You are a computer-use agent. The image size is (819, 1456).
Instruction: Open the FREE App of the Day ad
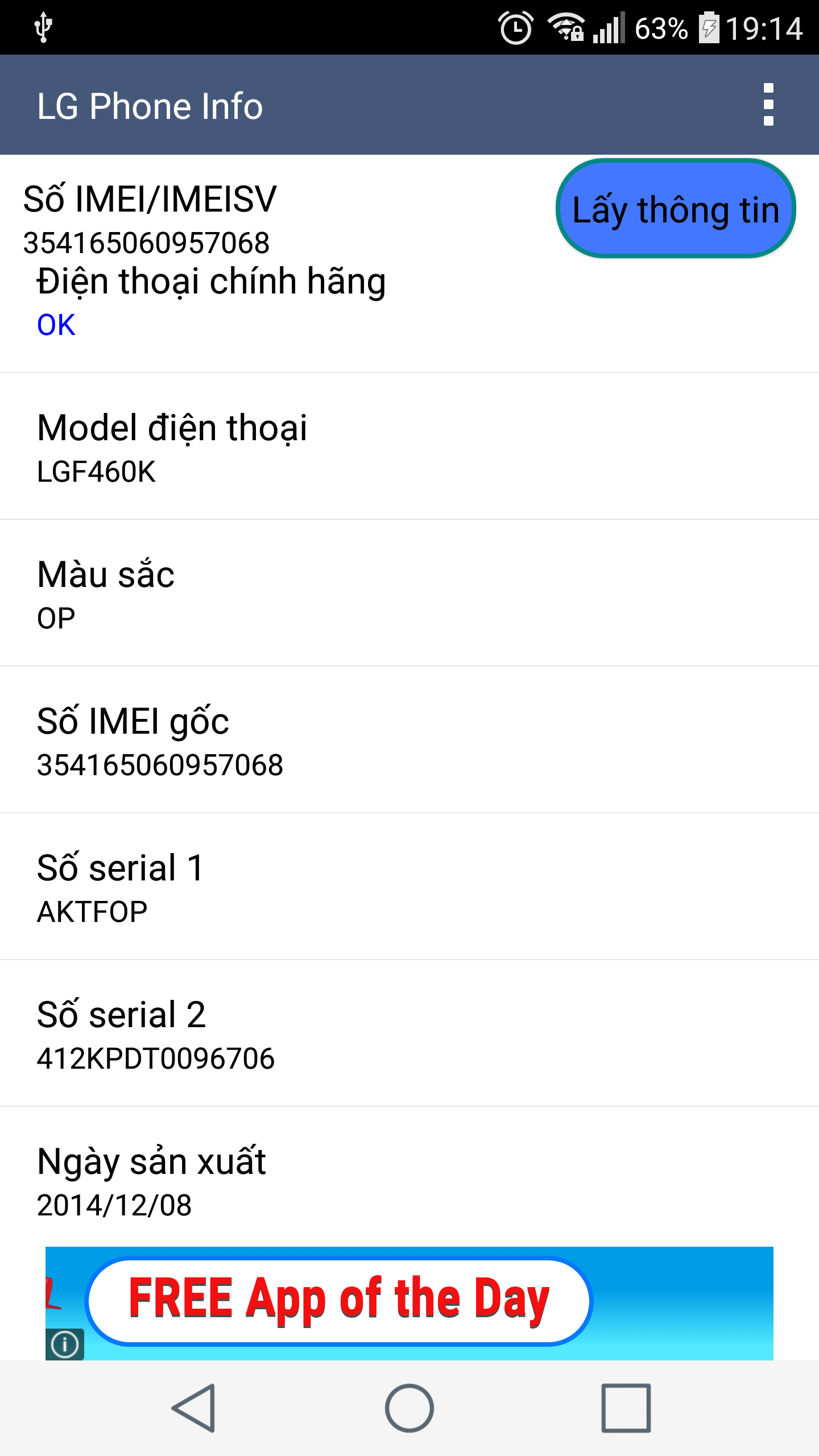click(339, 1300)
